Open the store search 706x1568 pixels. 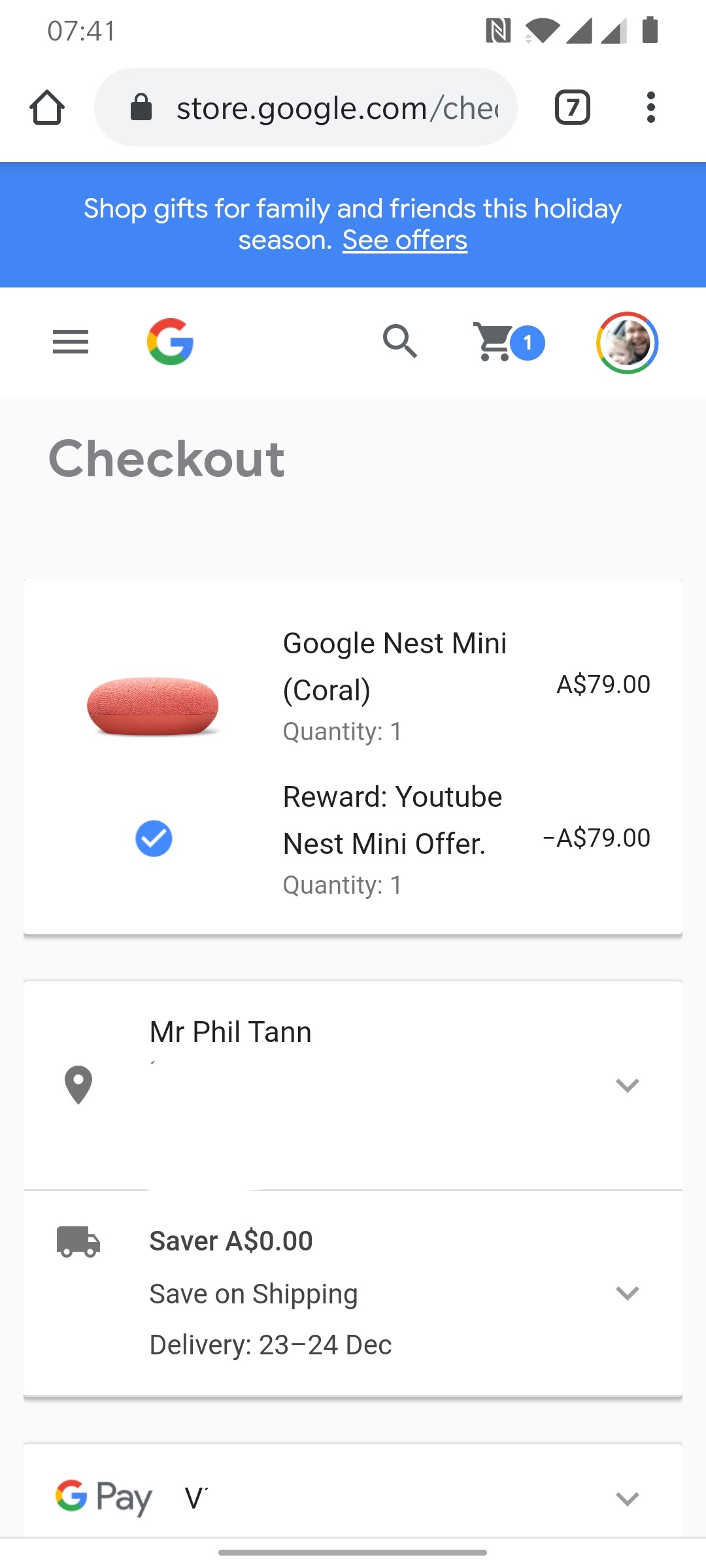tap(400, 341)
